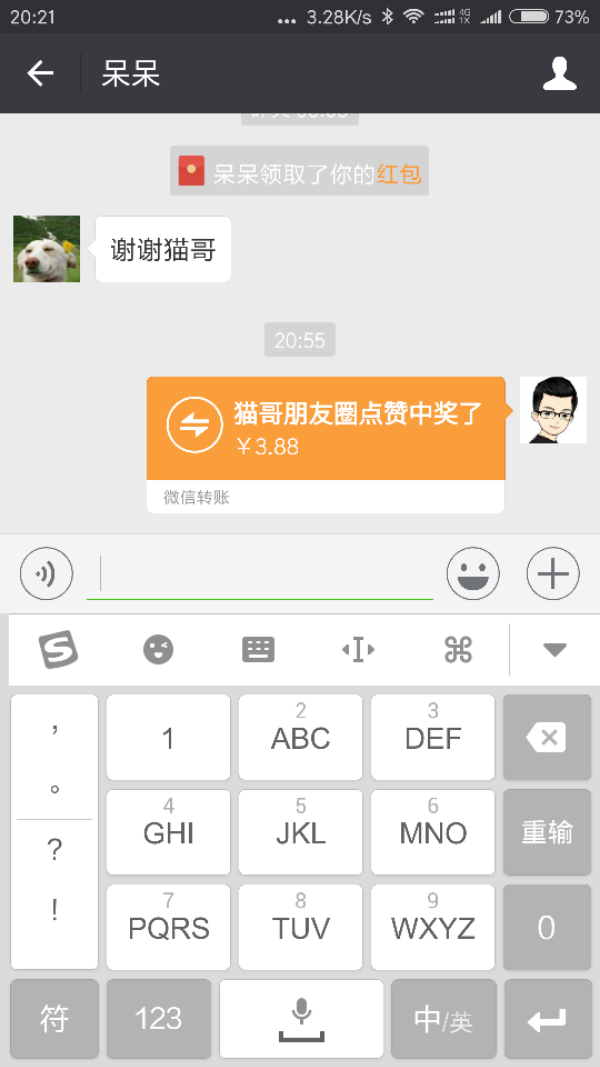Open chat info profile icon
600x1067 pixels.
point(559,73)
